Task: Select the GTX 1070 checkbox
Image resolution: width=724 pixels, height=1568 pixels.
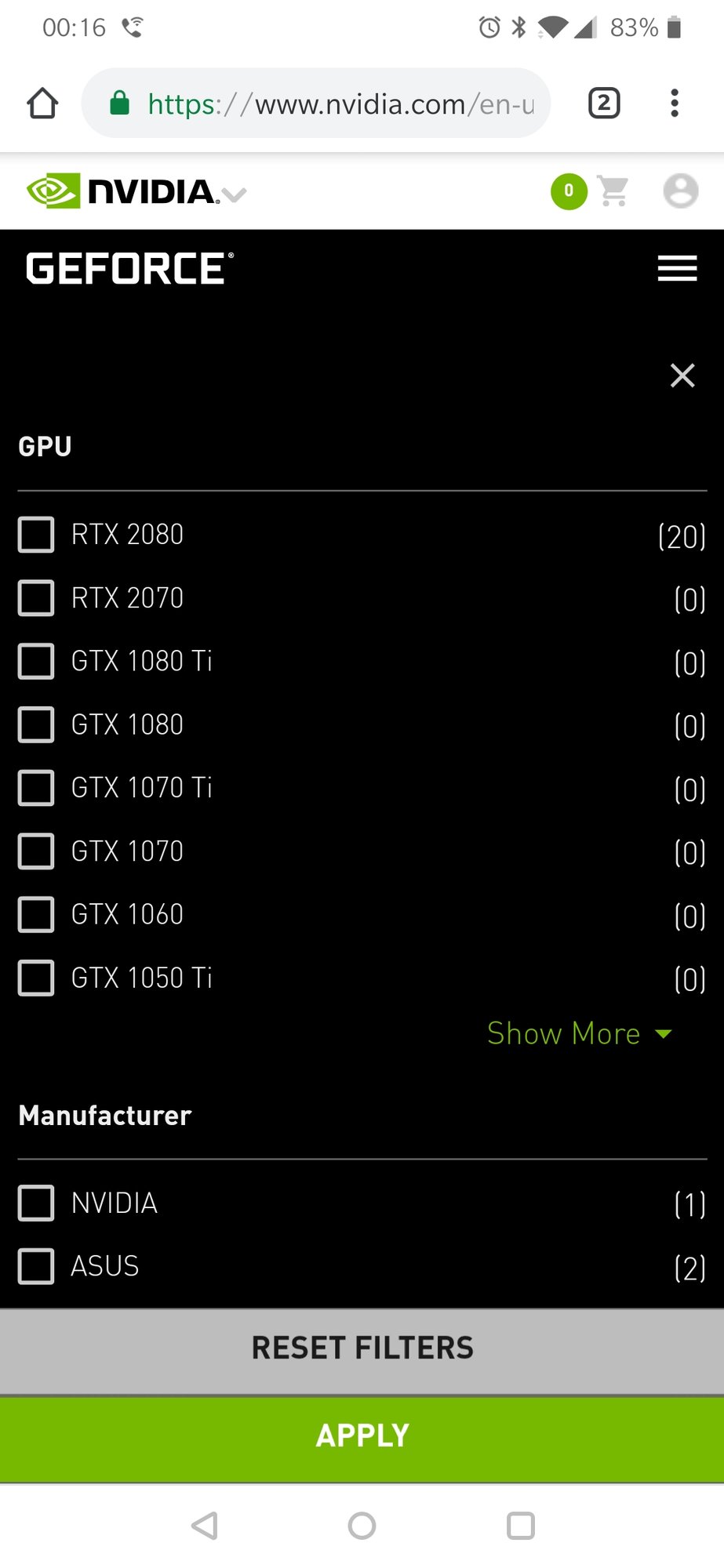Action: pyautogui.click(x=36, y=851)
